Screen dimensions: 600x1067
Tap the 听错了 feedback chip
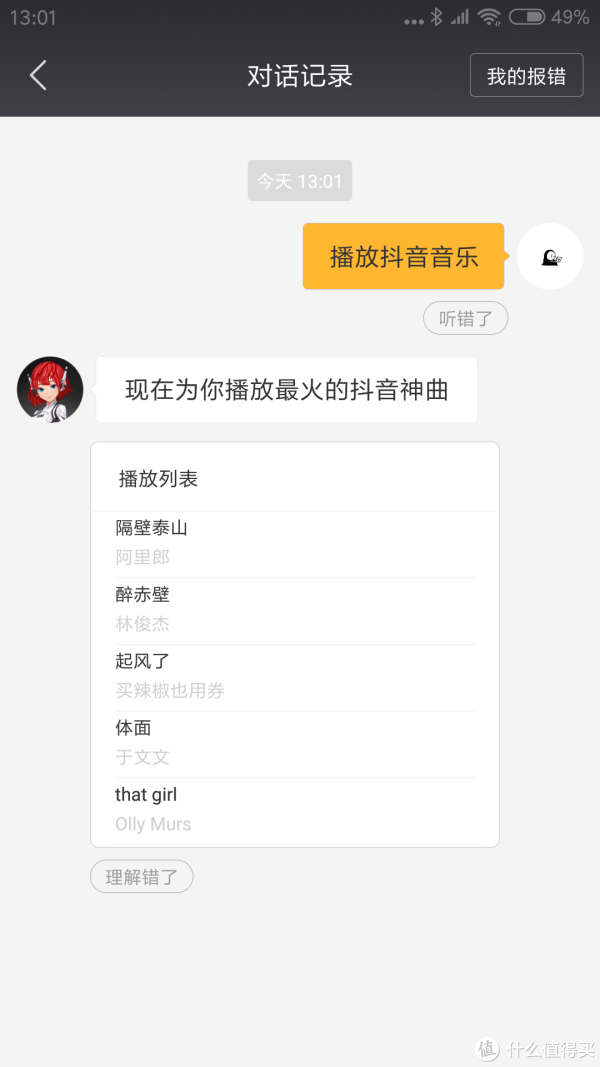point(465,318)
